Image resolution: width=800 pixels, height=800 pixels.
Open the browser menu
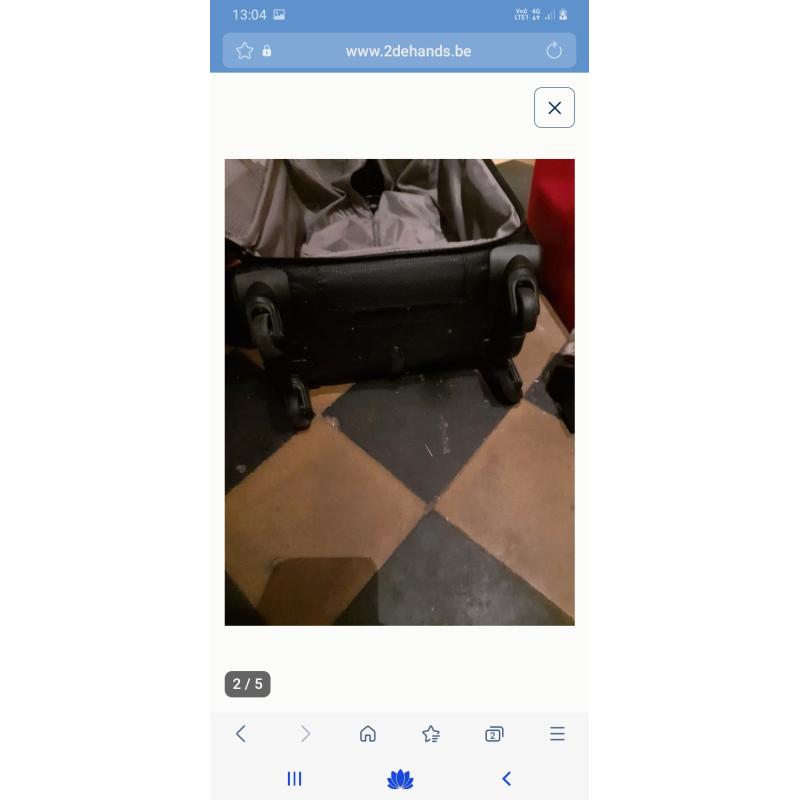click(557, 734)
